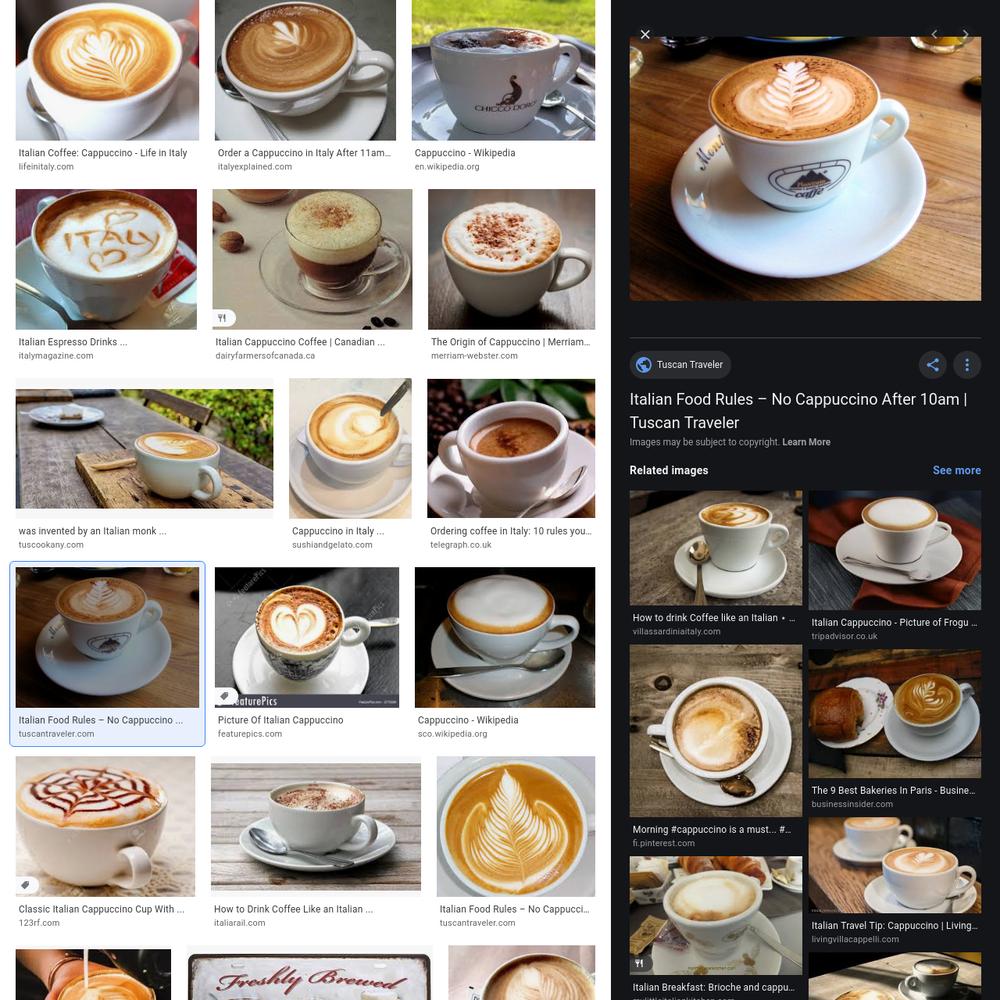Go to the next image in preview

tap(965, 35)
